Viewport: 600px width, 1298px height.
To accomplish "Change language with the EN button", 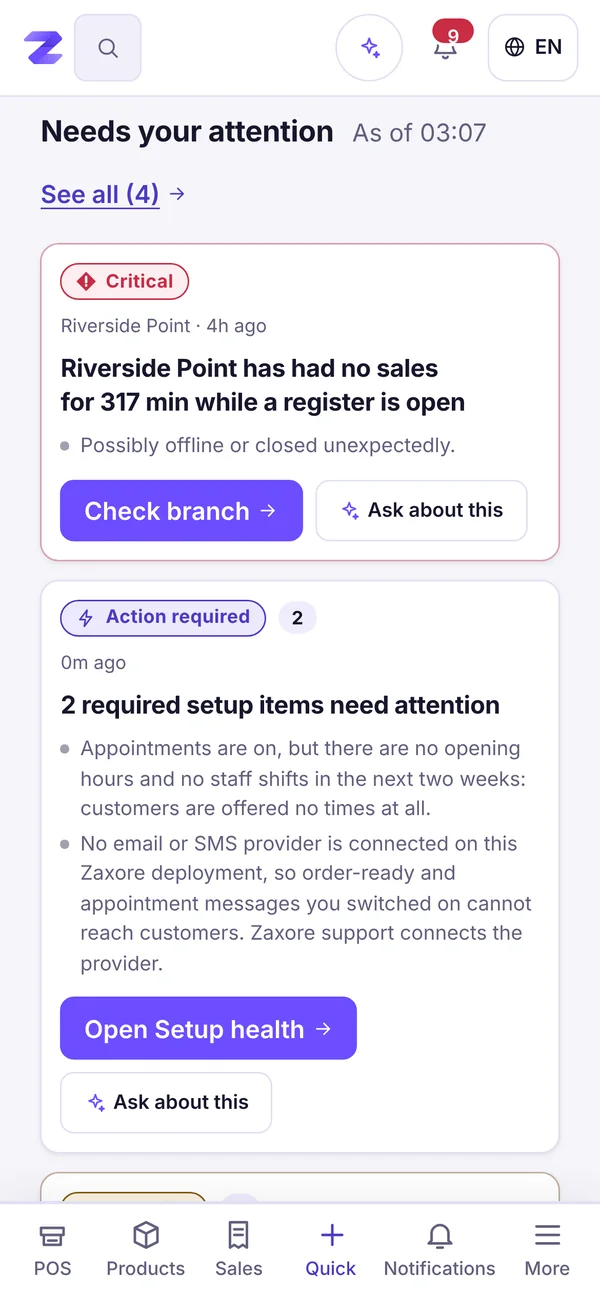I will (x=533, y=47).
